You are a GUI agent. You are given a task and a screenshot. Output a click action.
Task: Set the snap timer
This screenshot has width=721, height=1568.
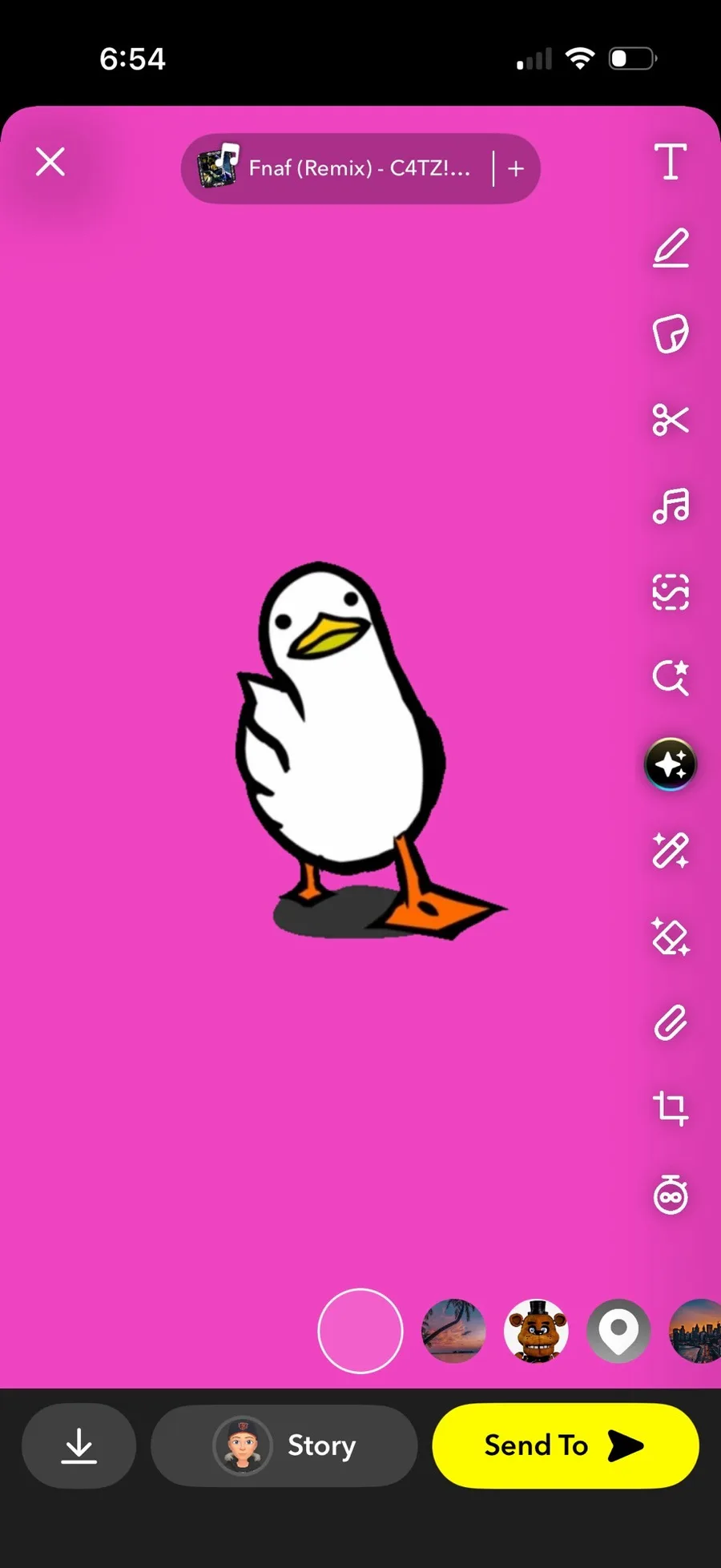click(671, 1195)
